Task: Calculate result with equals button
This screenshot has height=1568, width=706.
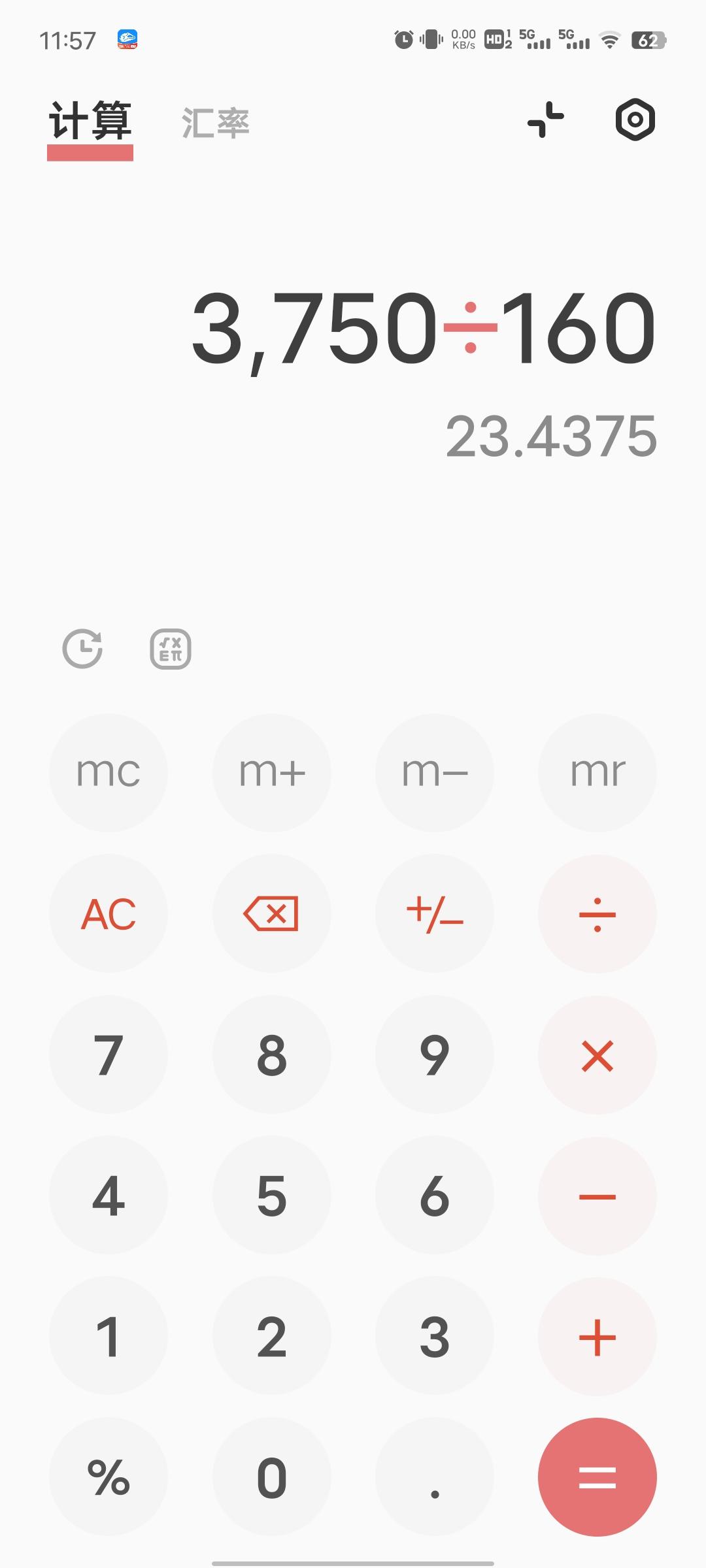Action: pyautogui.click(x=597, y=1477)
